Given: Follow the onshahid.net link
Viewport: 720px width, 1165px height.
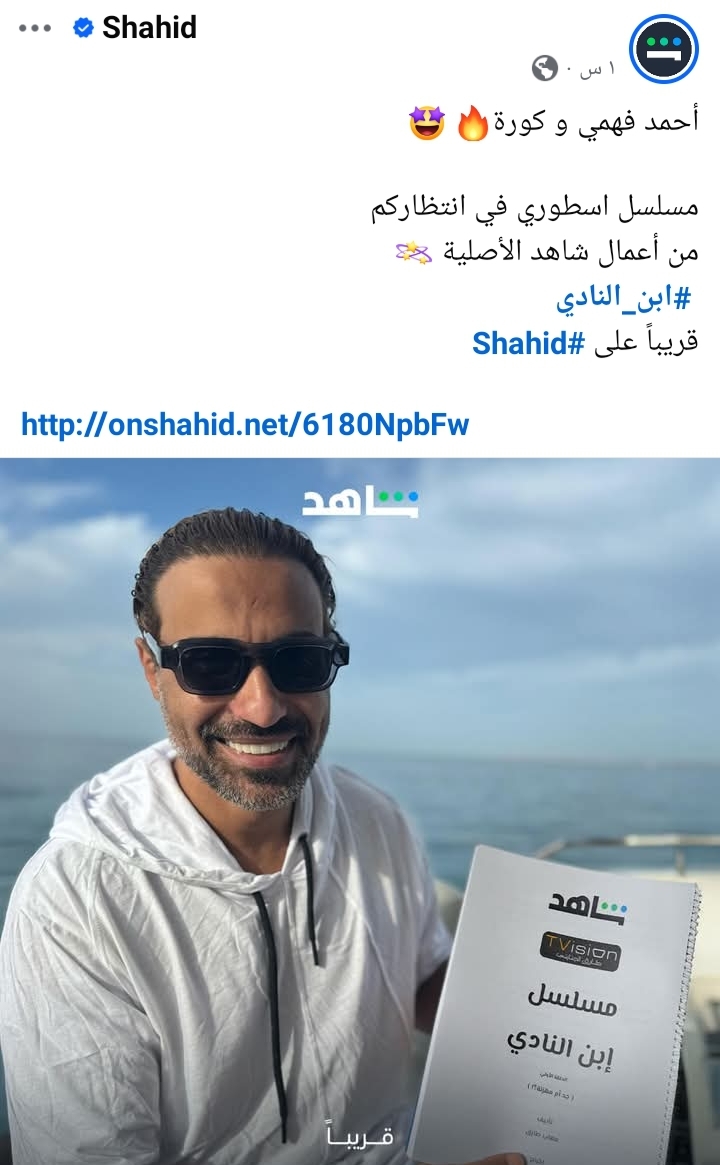Looking at the screenshot, I should tap(245, 425).
